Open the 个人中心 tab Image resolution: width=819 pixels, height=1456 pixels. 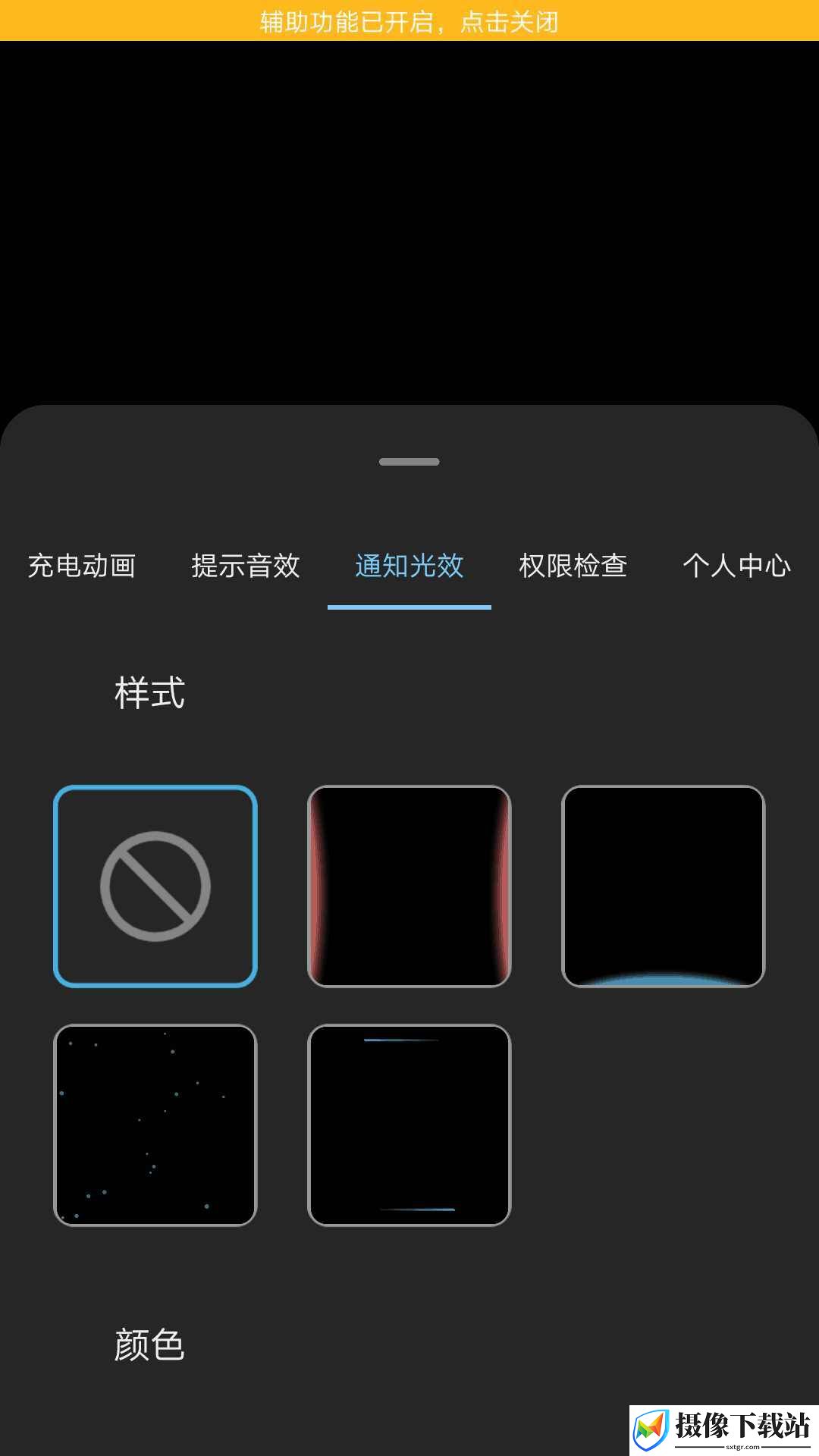737,566
